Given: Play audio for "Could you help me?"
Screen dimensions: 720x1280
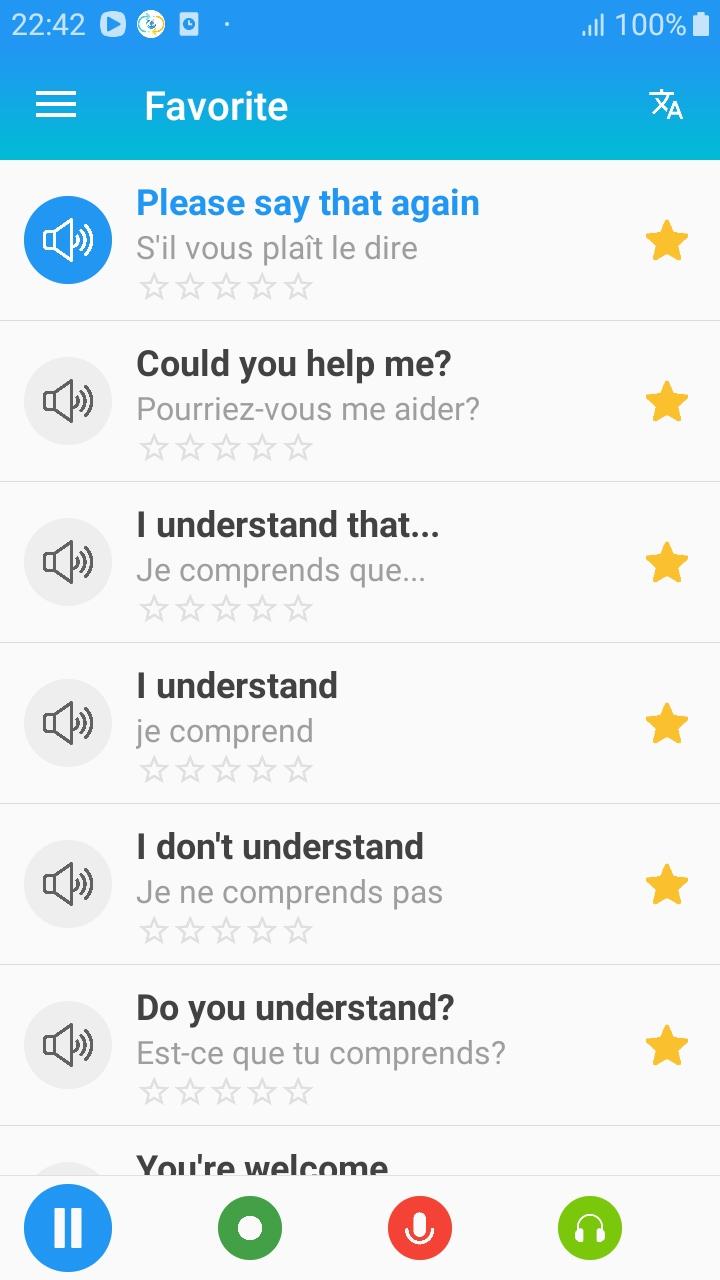Looking at the screenshot, I should pyautogui.click(x=68, y=401).
